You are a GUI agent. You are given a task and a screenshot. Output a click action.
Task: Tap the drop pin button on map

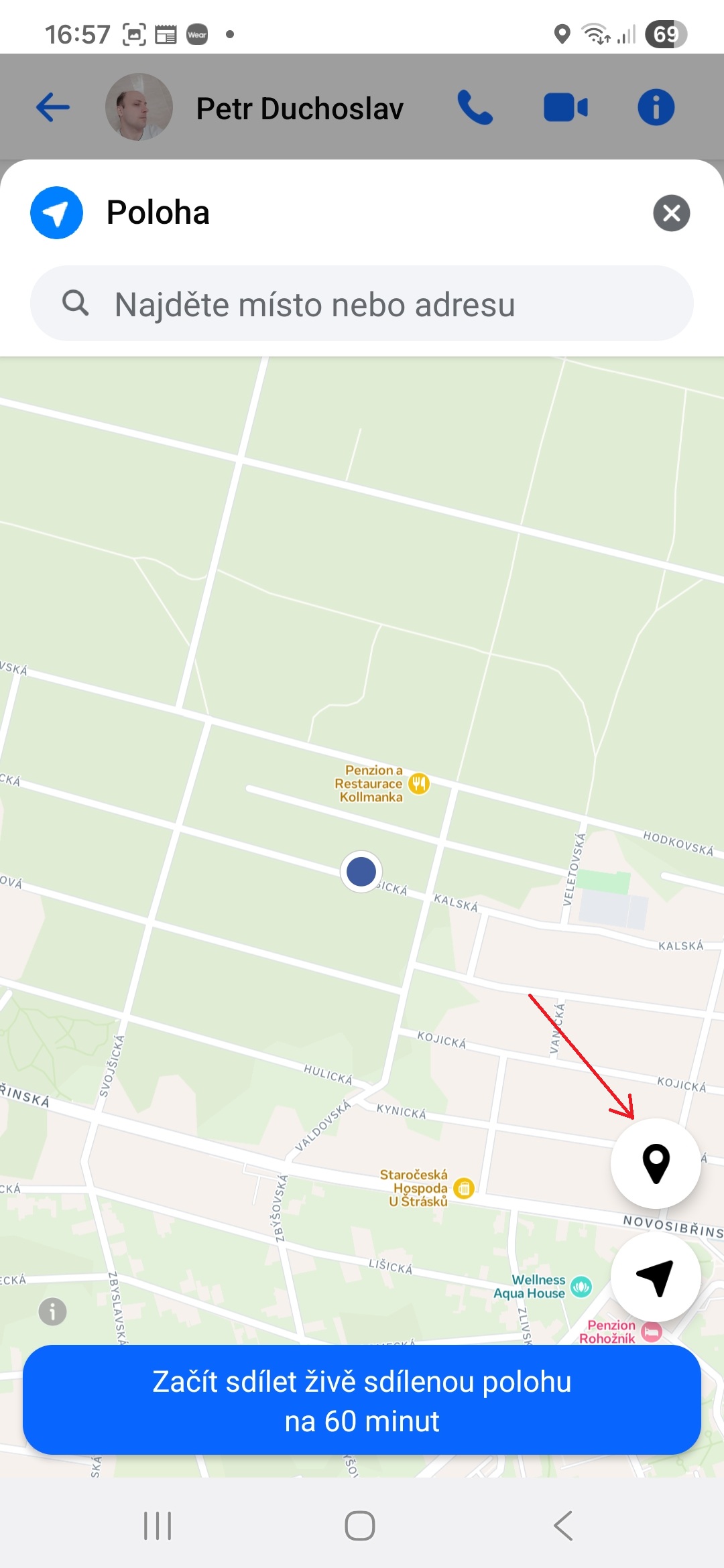click(x=656, y=1163)
